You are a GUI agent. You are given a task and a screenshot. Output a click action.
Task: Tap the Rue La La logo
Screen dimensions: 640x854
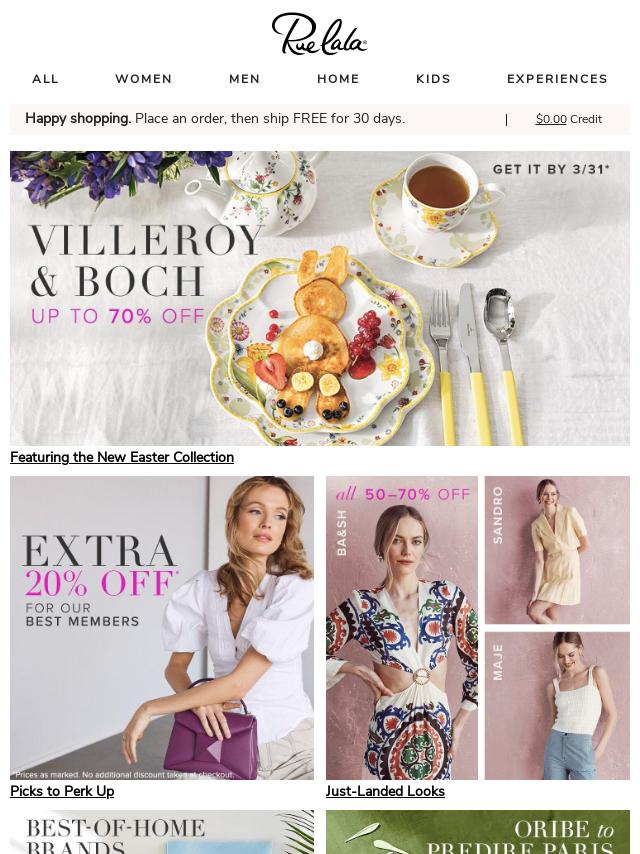pos(319,34)
